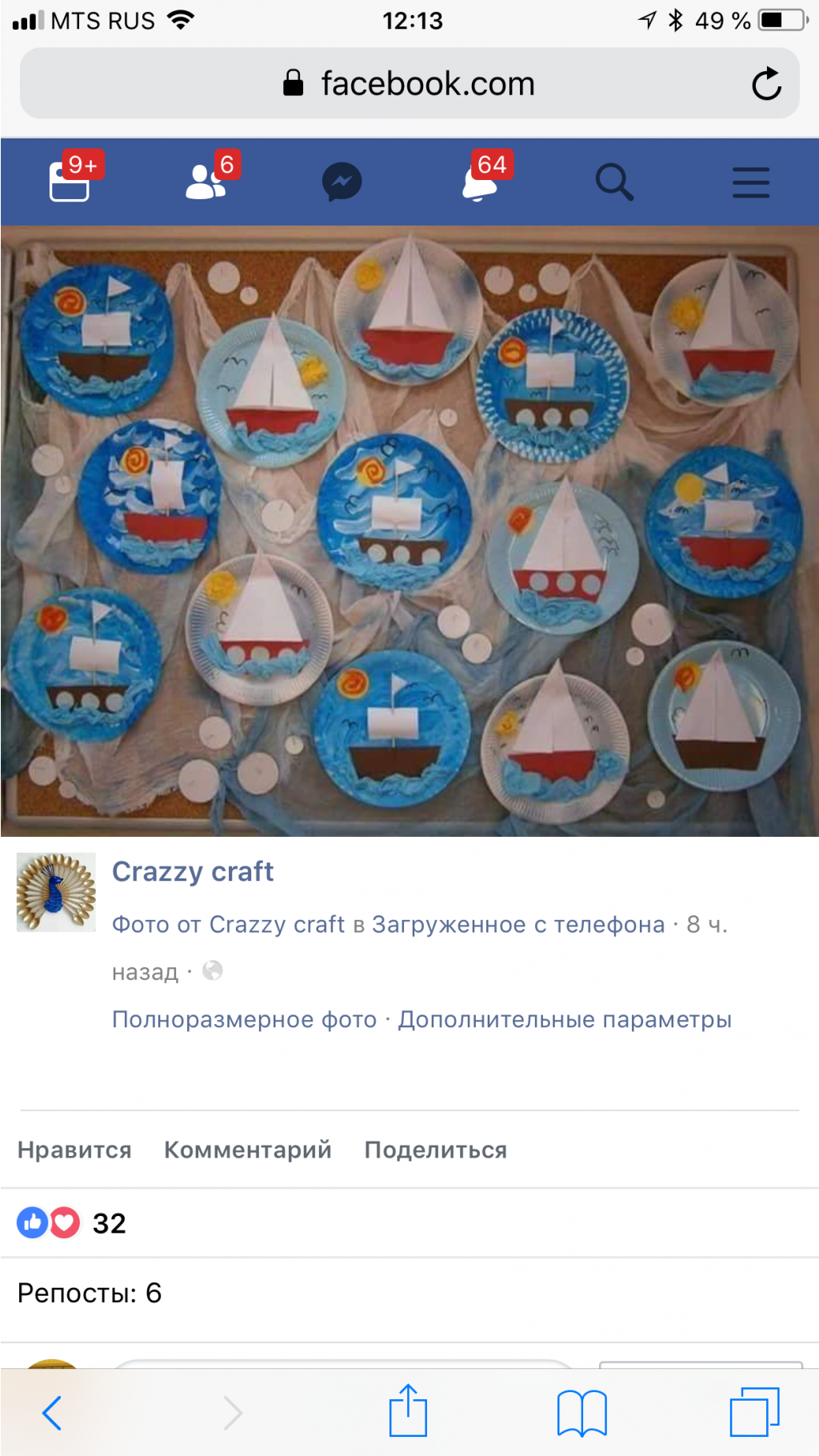Image resolution: width=819 pixels, height=1456 pixels.
Task: Open the Facebook news feed icon
Action: coord(70,182)
